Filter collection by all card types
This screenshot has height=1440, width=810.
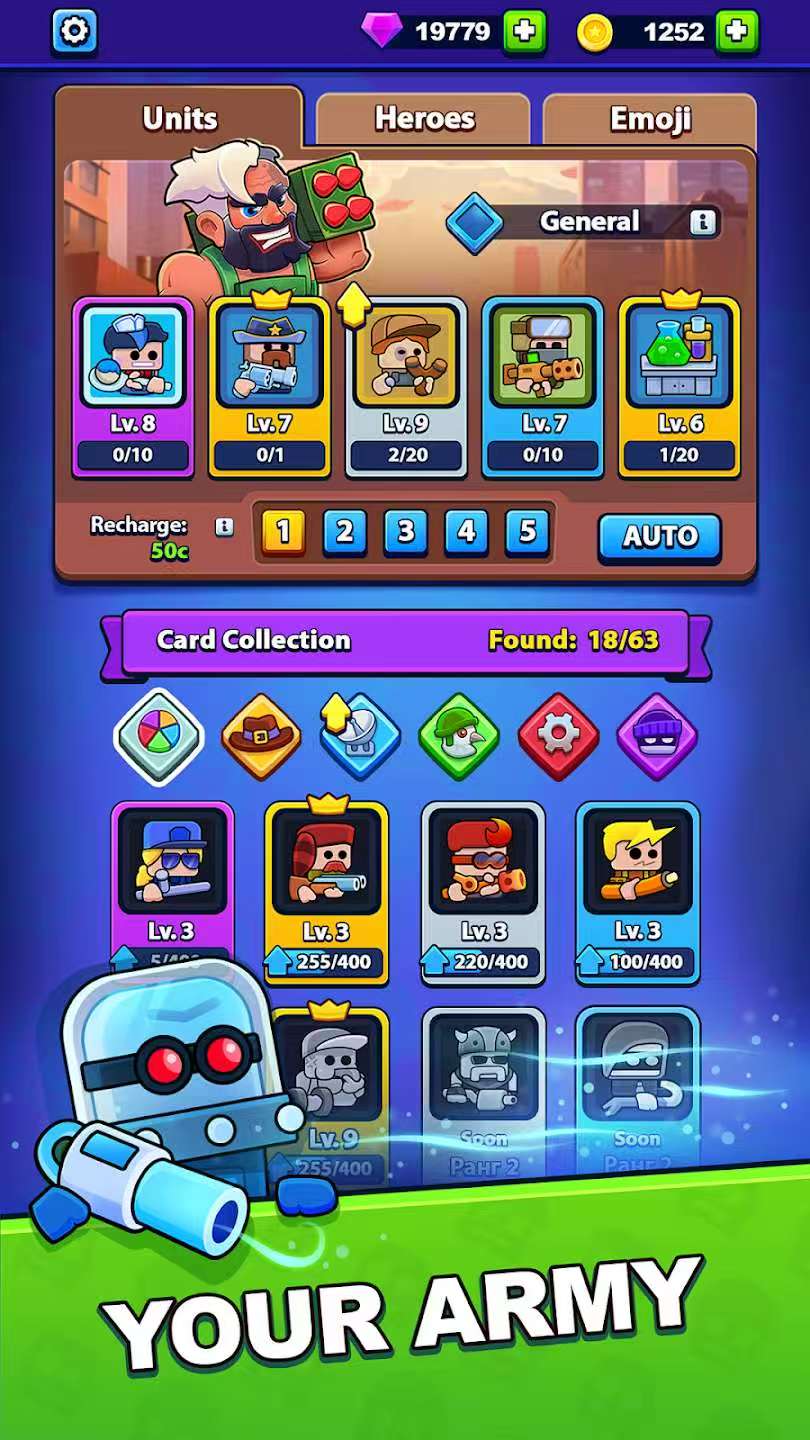(x=159, y=737)
